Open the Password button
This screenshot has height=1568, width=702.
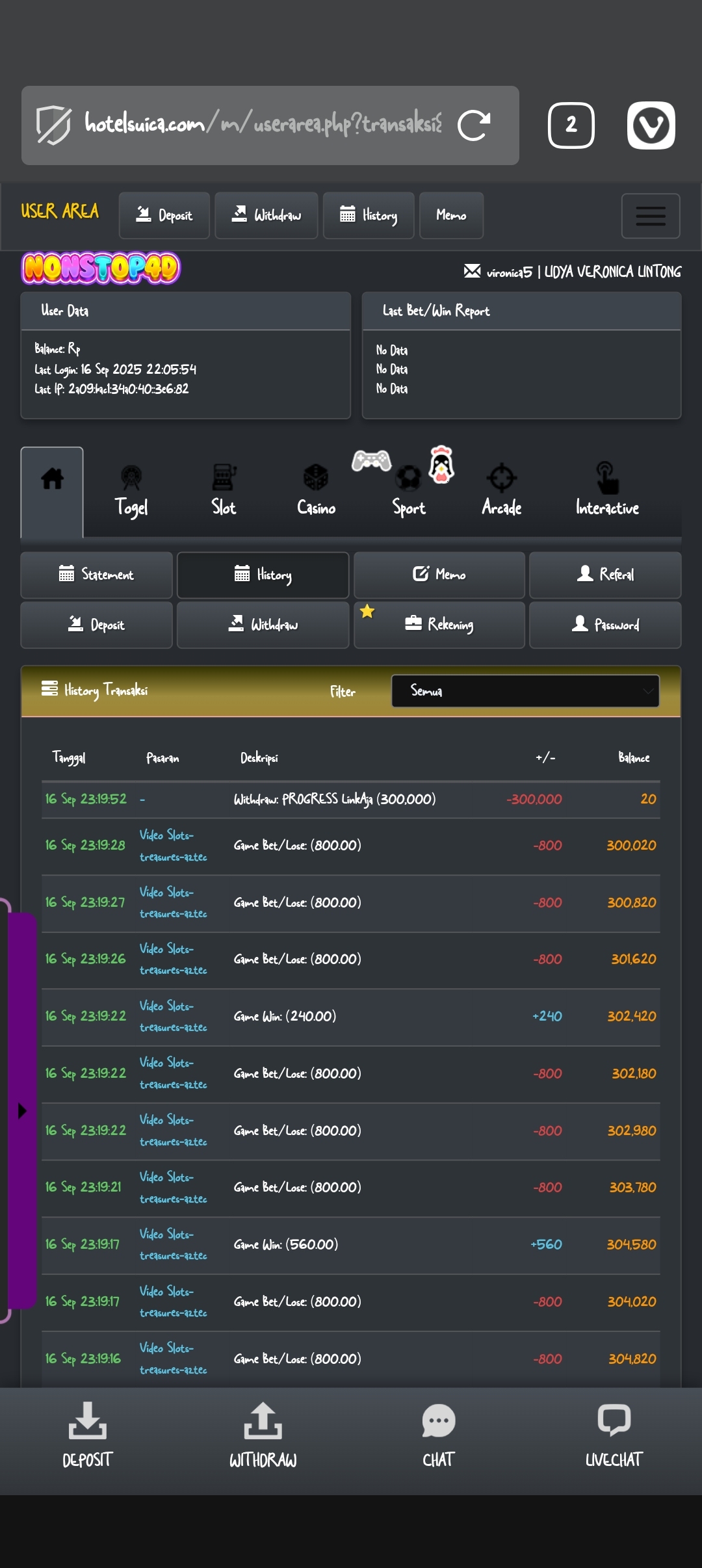605,625
